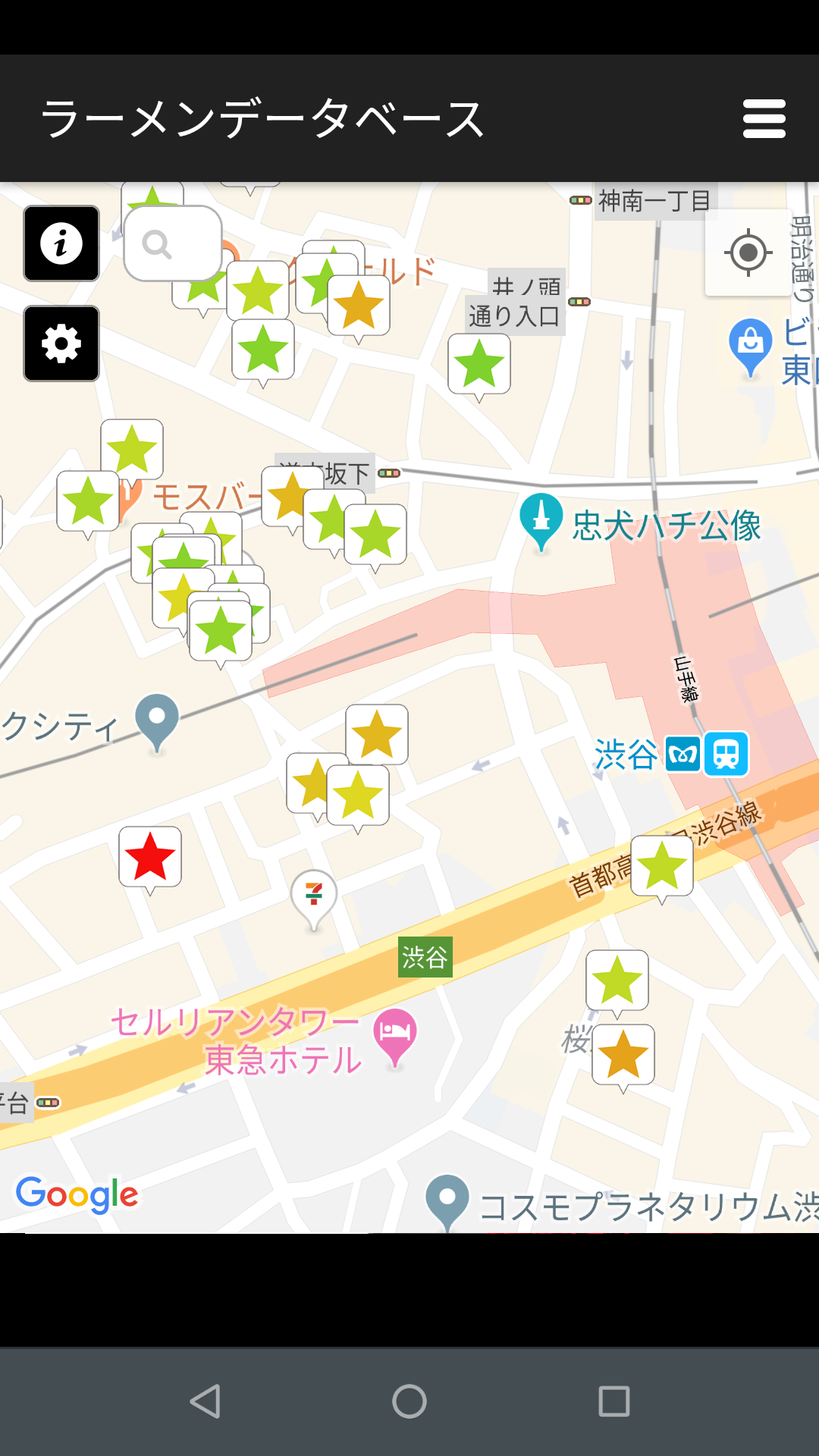Tap the 渋谷 station transit icon

pos(726,754)
